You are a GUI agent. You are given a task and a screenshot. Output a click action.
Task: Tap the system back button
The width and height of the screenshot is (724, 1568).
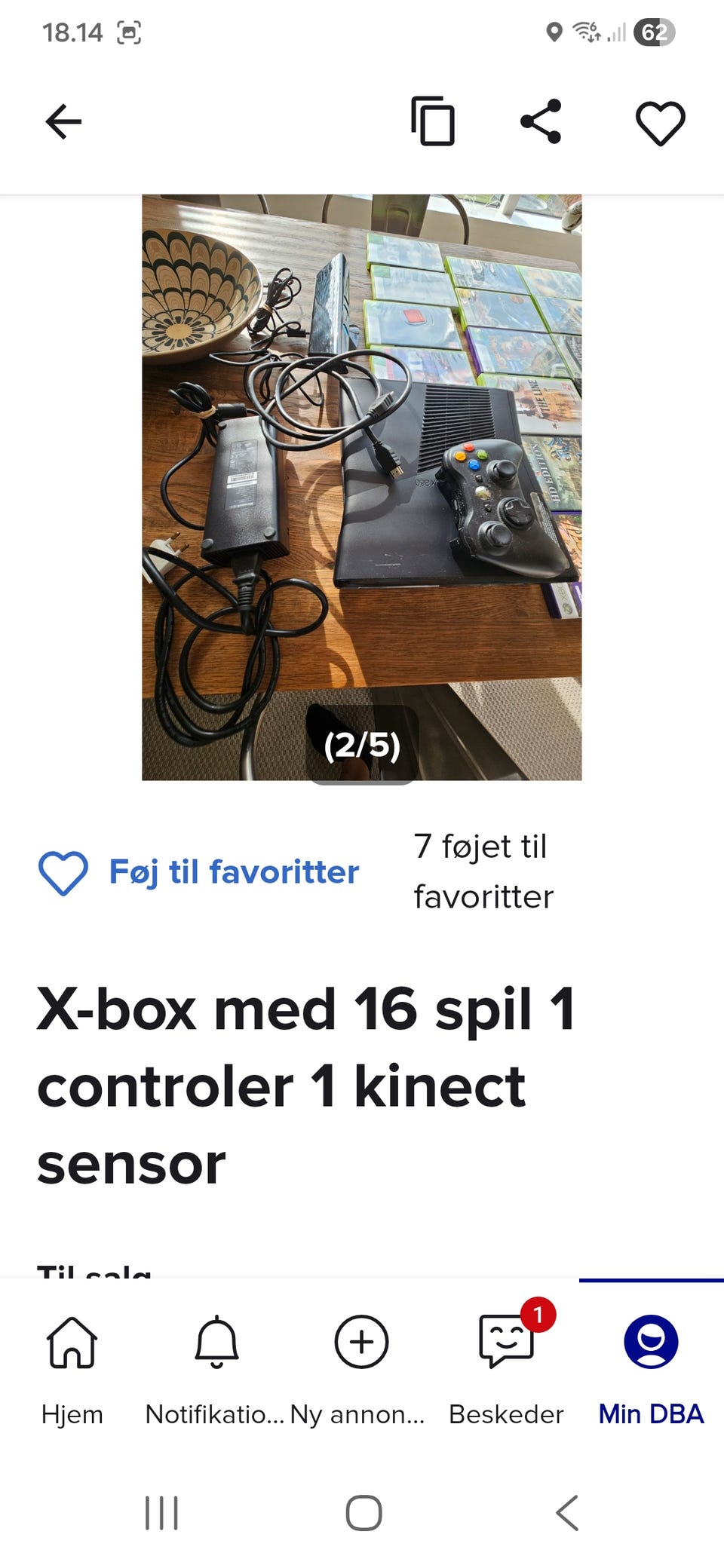pyautogui.click(x=567, y=1513)
